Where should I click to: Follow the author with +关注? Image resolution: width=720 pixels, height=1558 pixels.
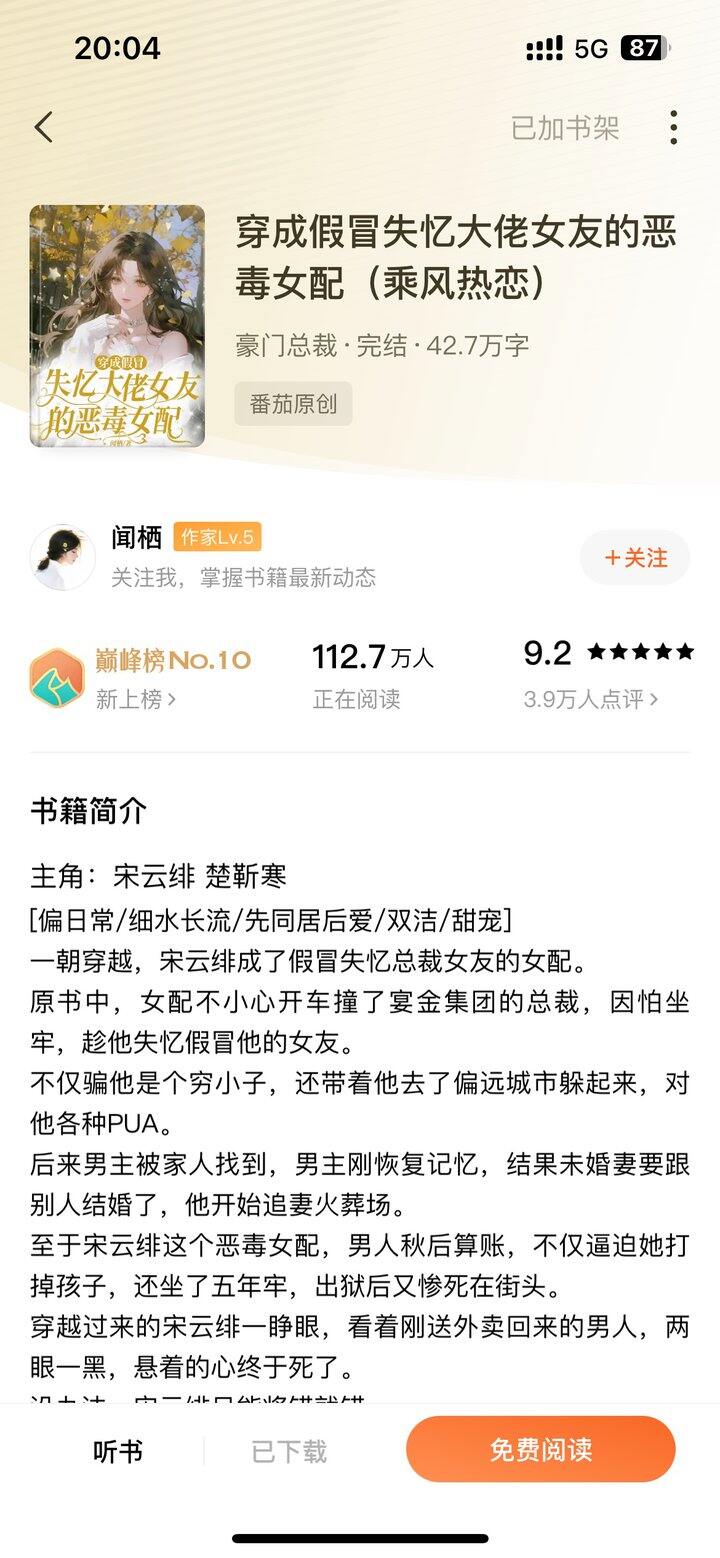pos(635,557)
